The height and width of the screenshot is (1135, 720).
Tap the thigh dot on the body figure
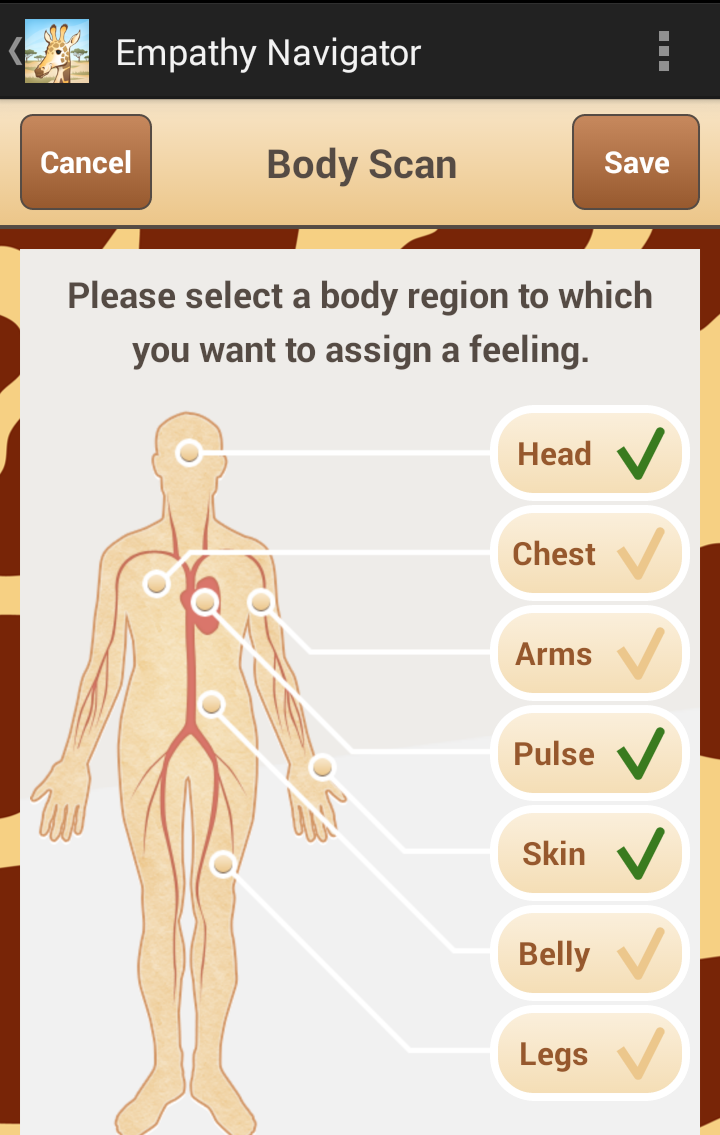tap(224, 864)
